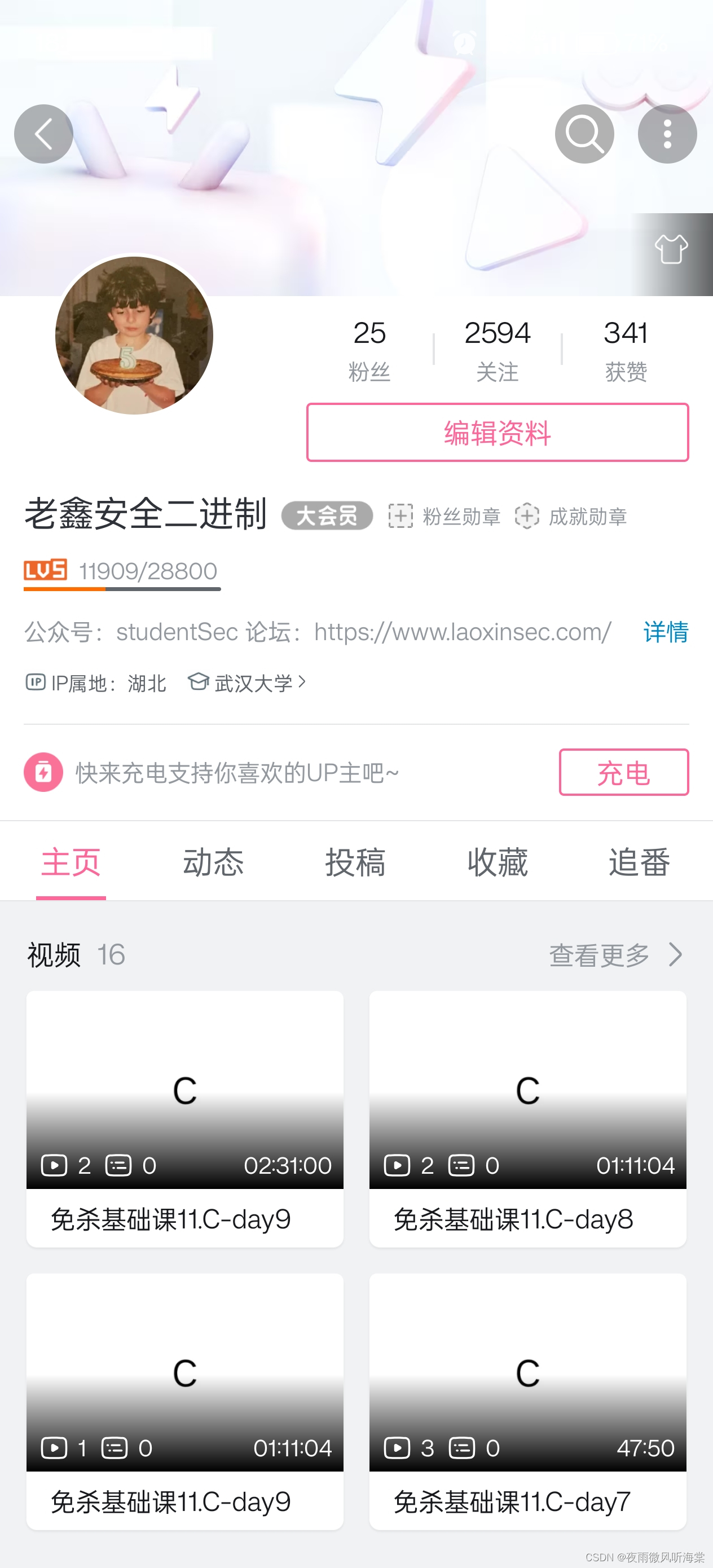The height and width of the screenshot is (1568, 713).
Task: Tap 查看更多 to see all videos
Action: coord(615,954)
